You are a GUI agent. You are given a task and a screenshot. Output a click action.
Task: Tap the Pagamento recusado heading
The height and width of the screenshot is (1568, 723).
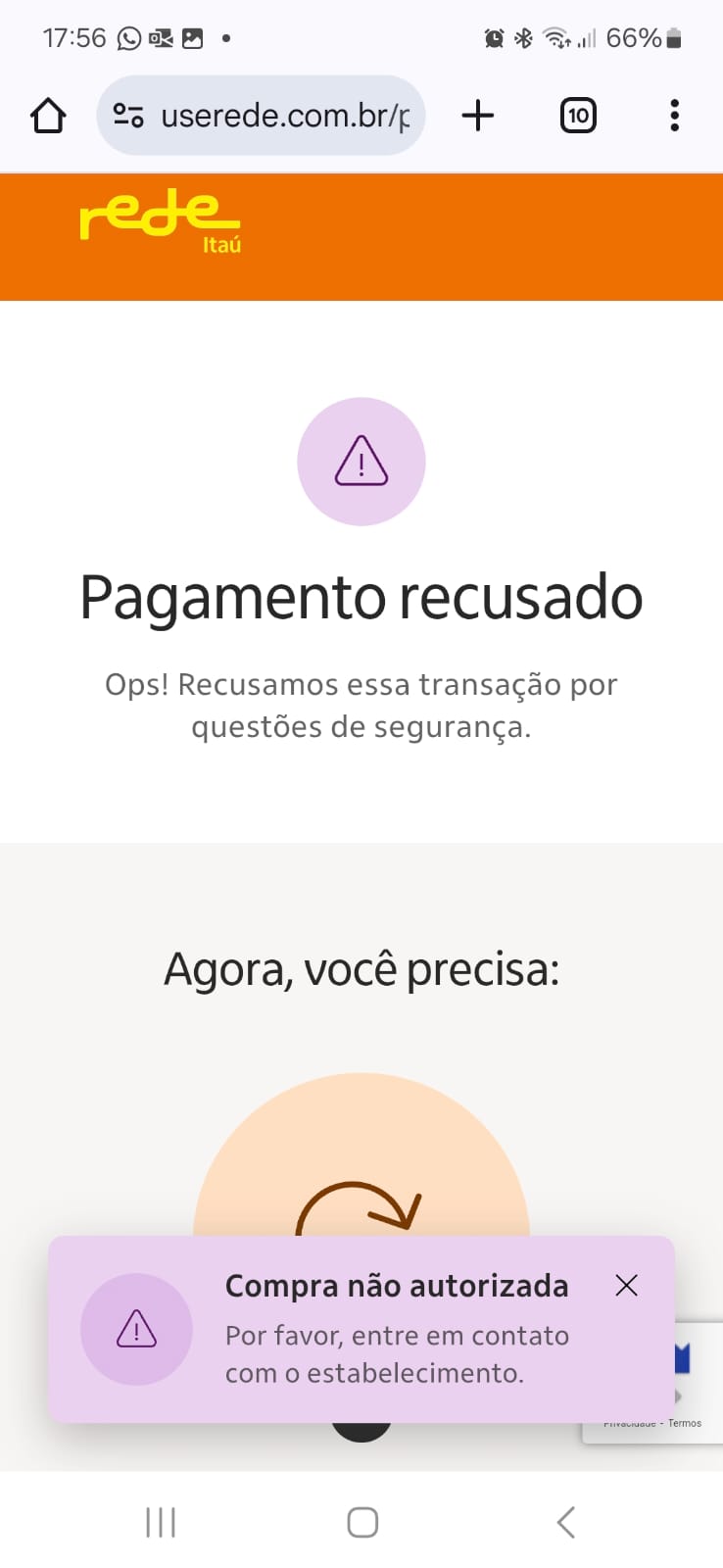361,596
